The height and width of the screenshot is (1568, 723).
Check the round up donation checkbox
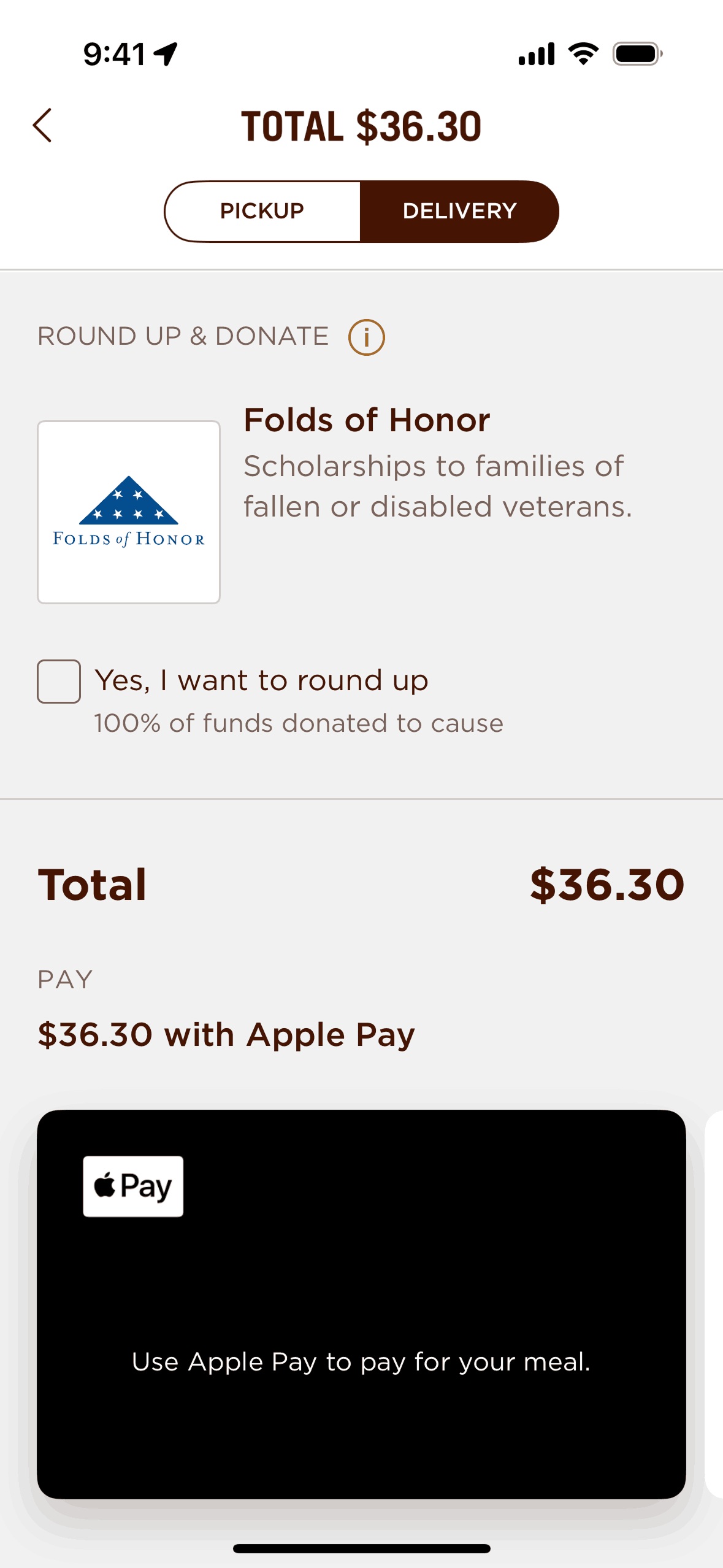click(59, 682)
